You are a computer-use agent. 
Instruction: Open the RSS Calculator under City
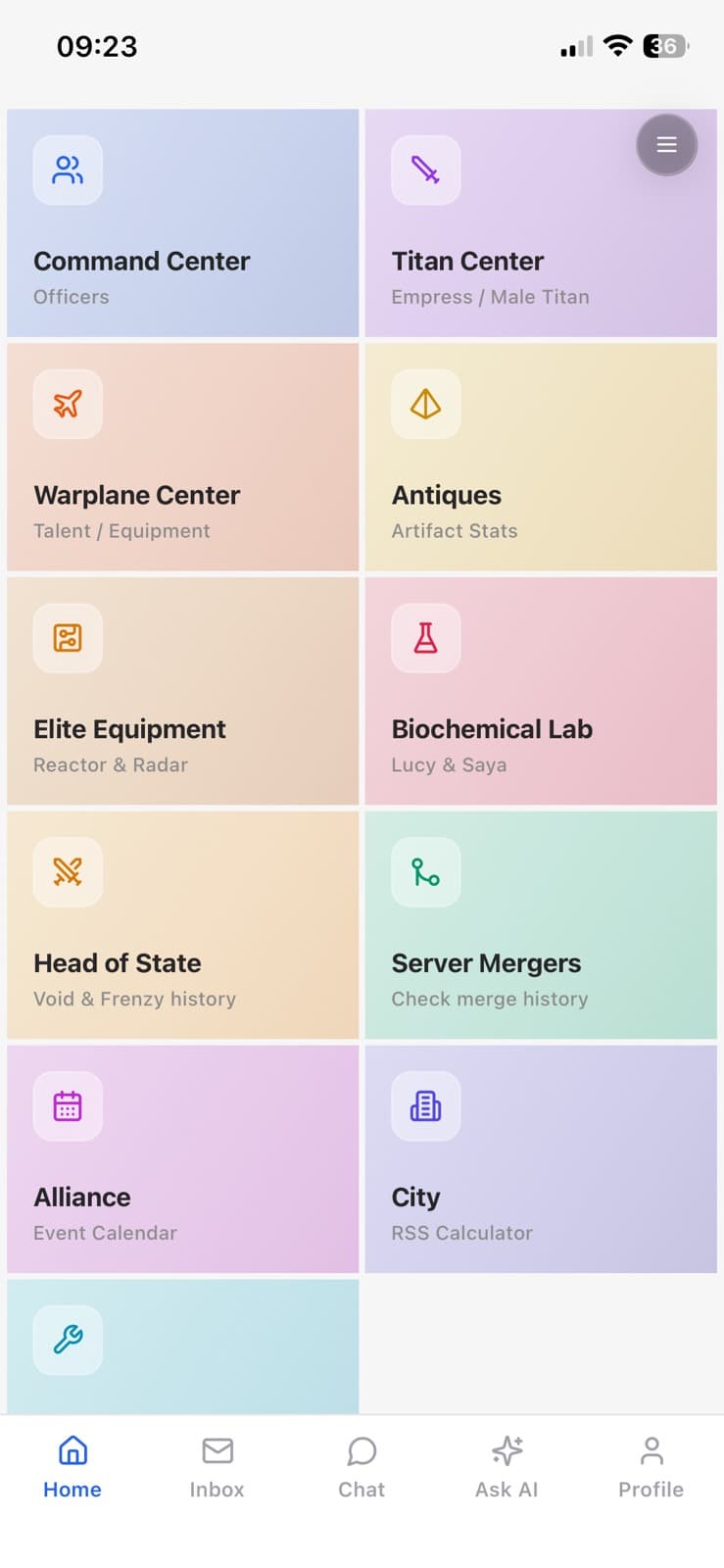(x=540, y=1159)
